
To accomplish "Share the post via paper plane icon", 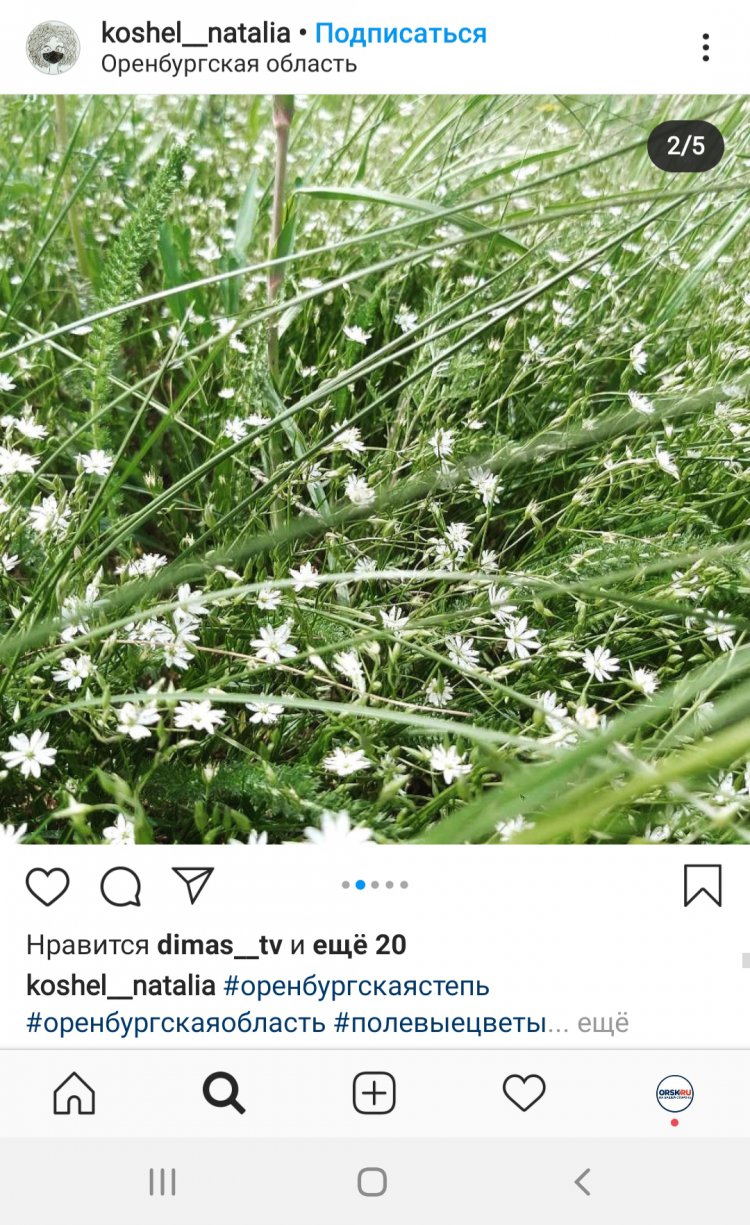I will point(193,885).
